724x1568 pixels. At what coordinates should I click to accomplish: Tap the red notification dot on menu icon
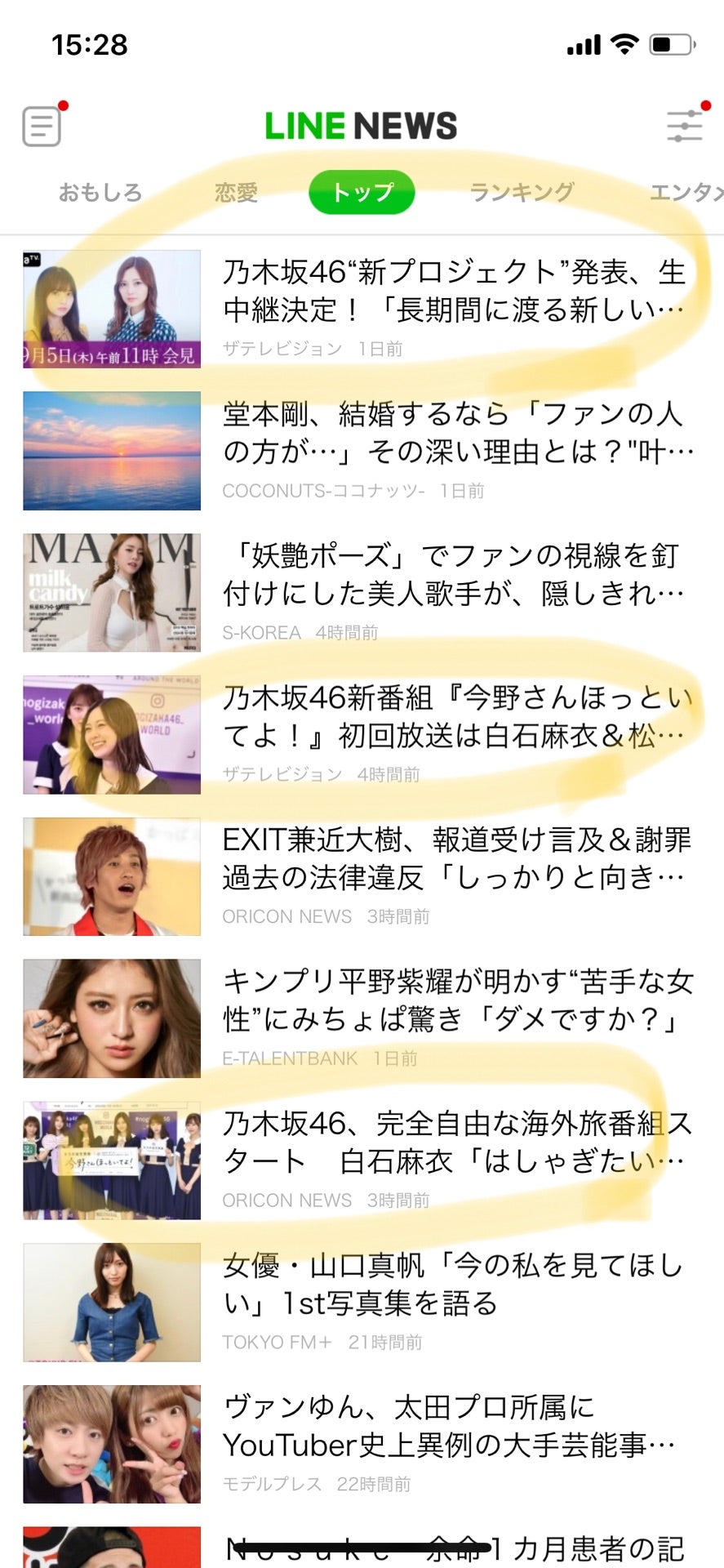click(63, 104)
